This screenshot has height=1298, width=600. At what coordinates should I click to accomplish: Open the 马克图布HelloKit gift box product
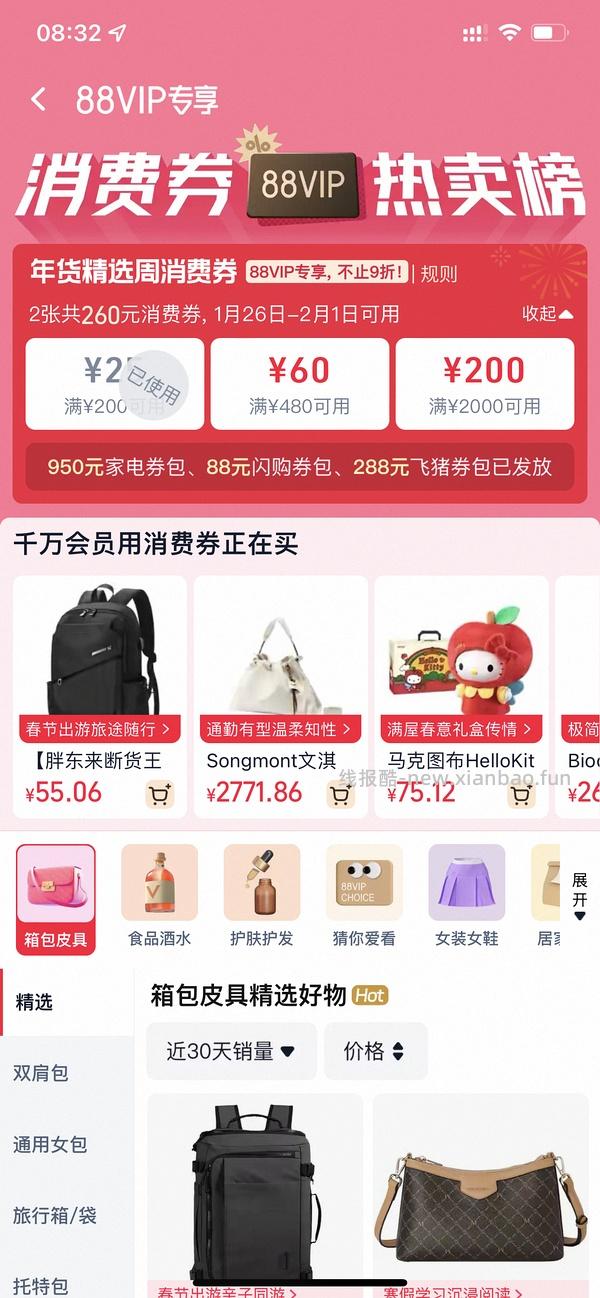[461, 660]
